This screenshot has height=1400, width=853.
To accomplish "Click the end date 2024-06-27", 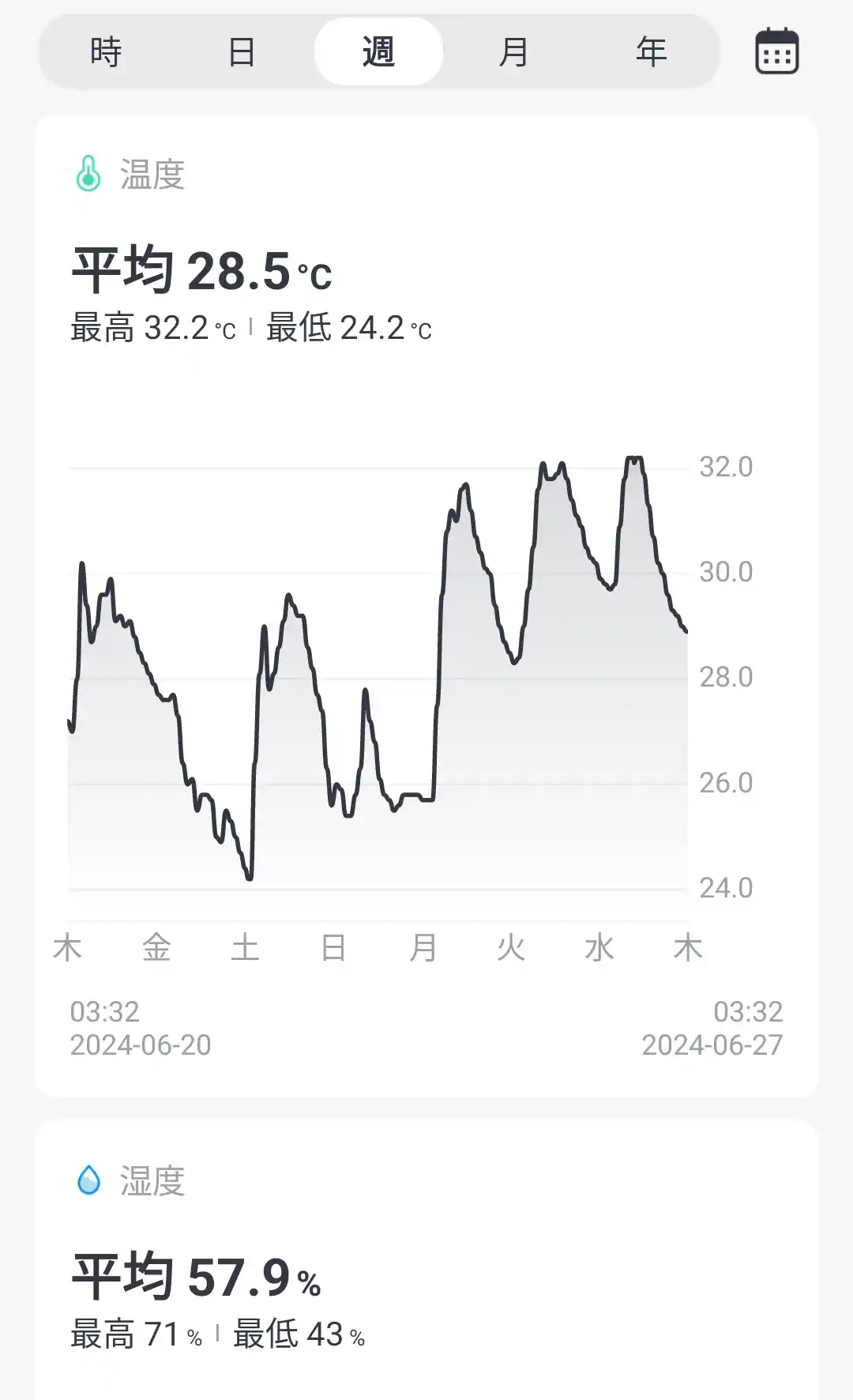I will [711, 1044].
